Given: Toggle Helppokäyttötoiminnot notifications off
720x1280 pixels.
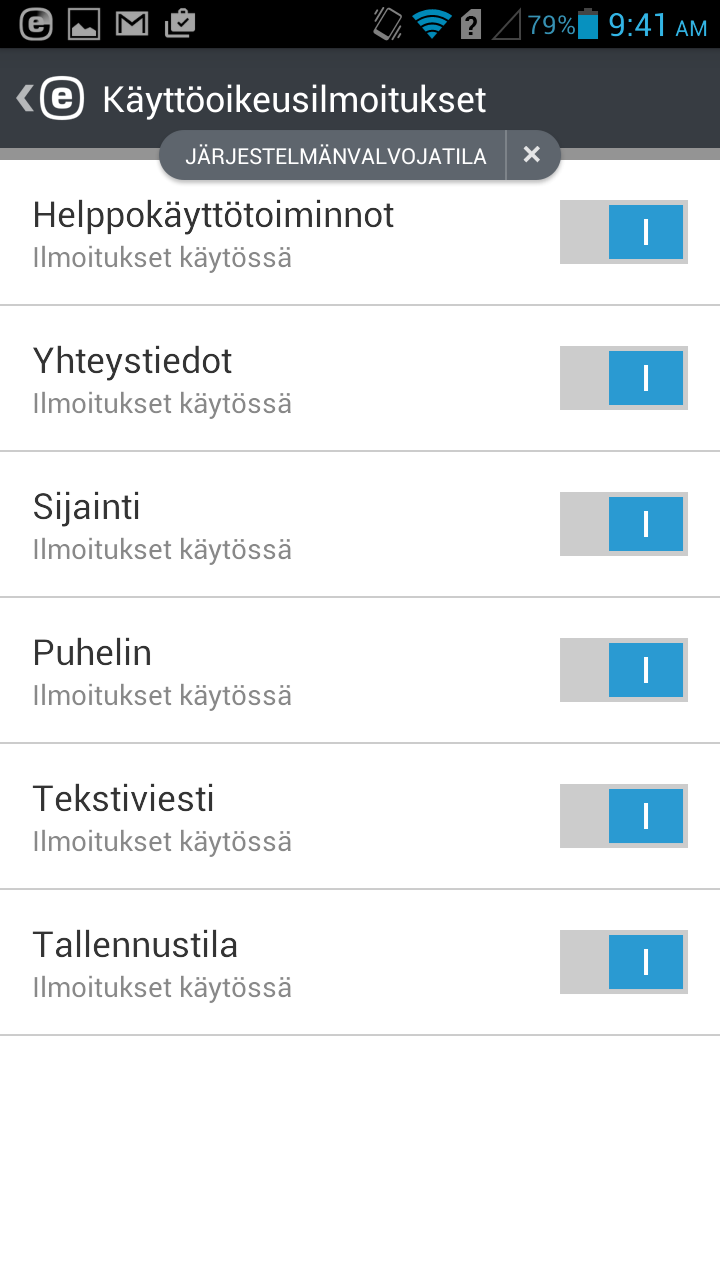Looking at the screenshot, I should pyautogui.click(x=624, y=232).
